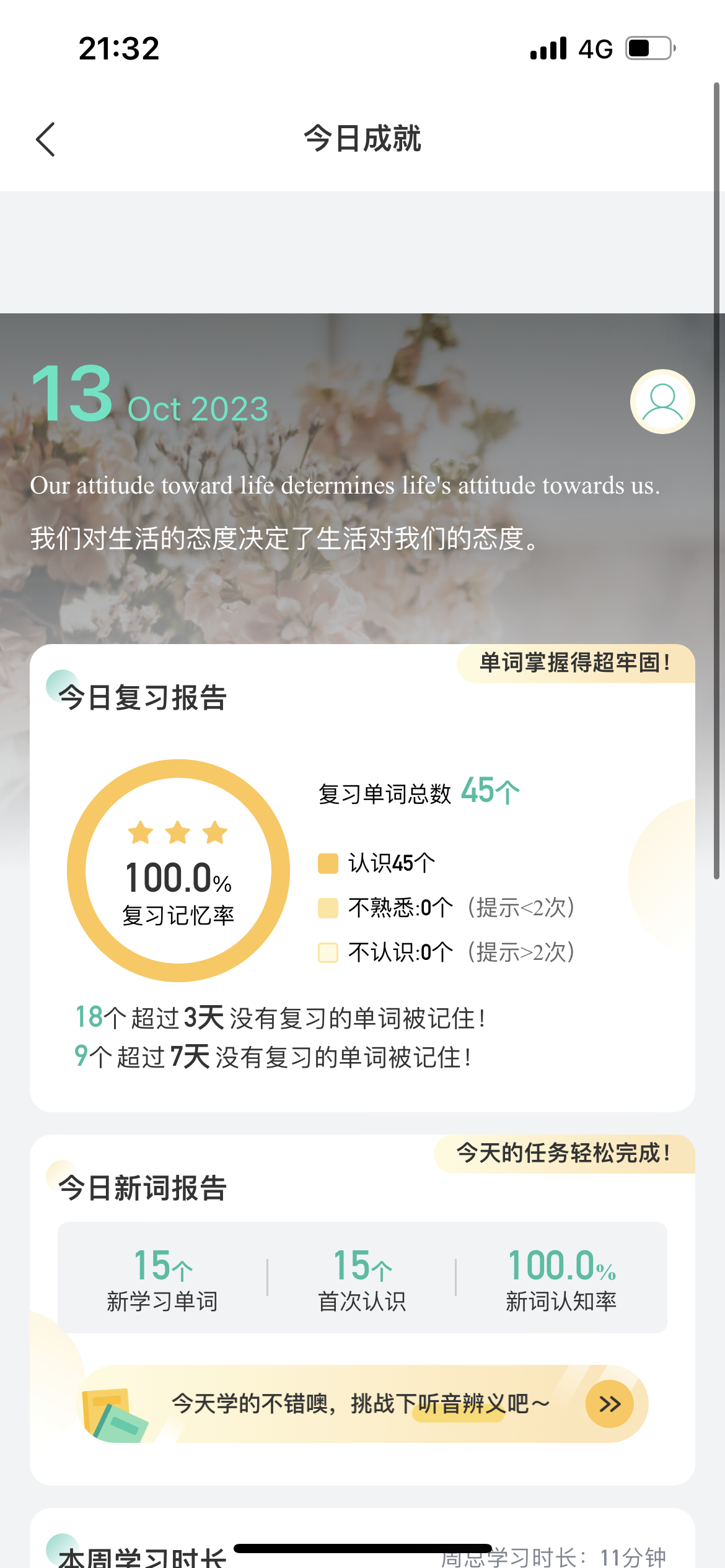Open the profile avatar icon
Viewport: 725px width, 1568px height.
tap(662, 402)
